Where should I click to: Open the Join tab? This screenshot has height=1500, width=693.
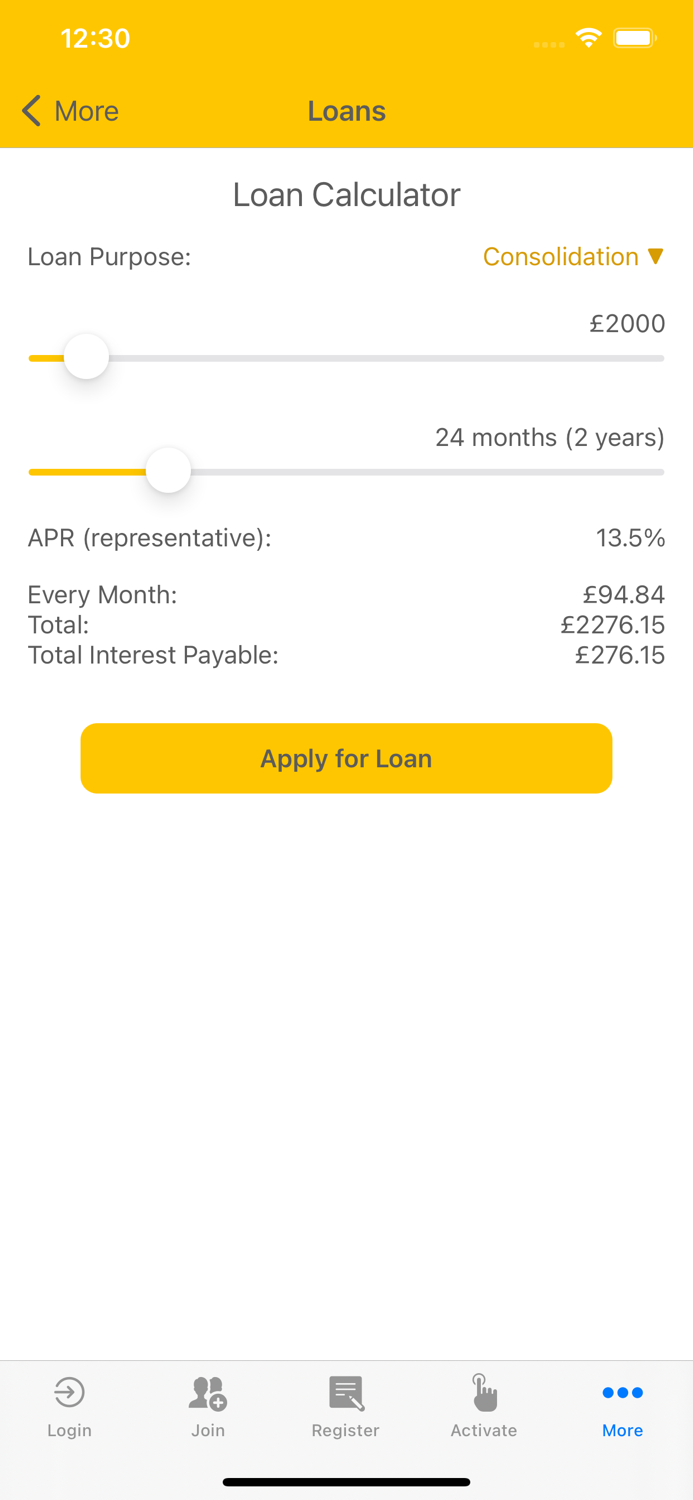pyautogui.click(x=208, y=1406)
